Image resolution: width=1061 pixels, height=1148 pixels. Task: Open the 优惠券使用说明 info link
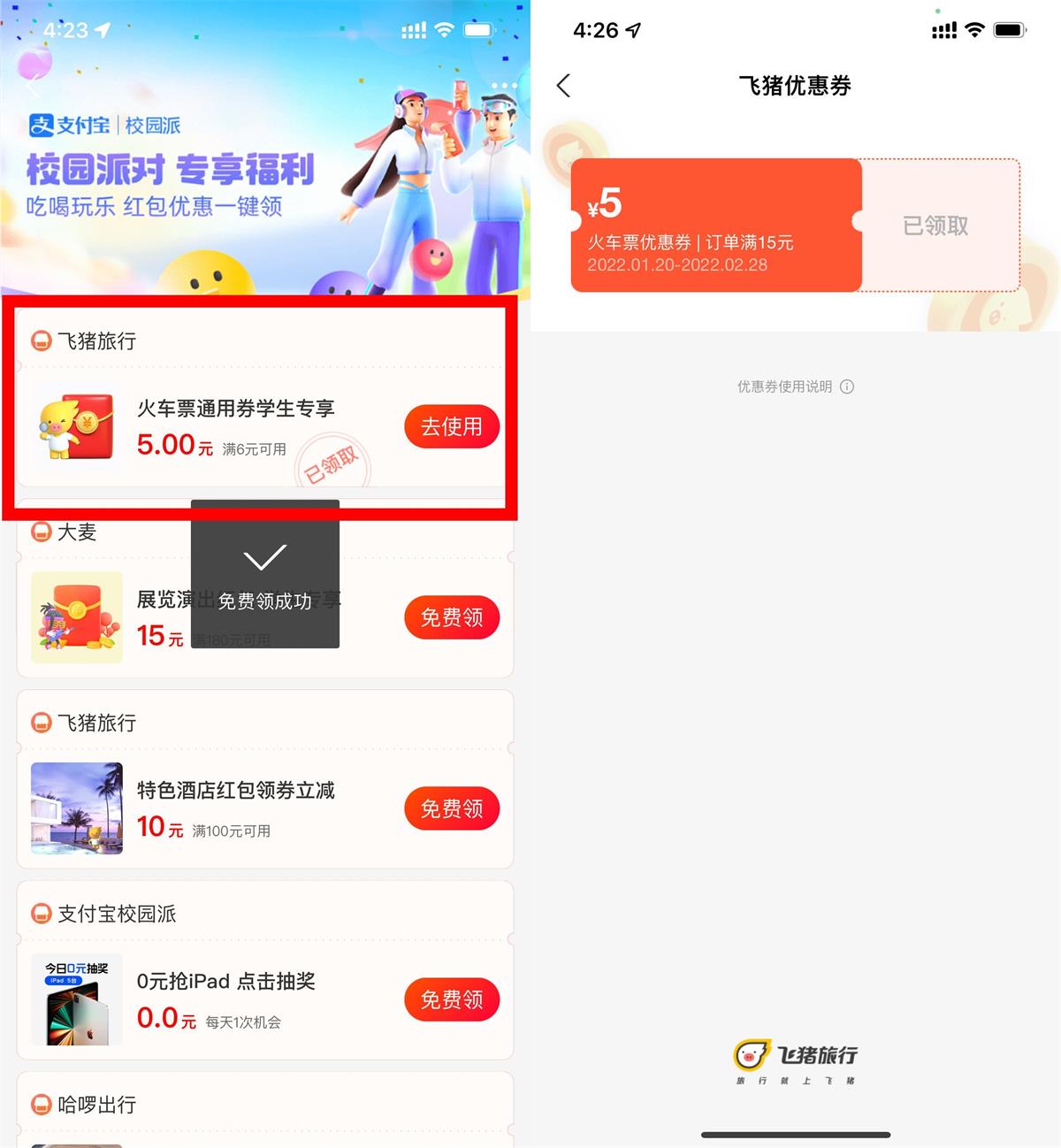point(795,386)
